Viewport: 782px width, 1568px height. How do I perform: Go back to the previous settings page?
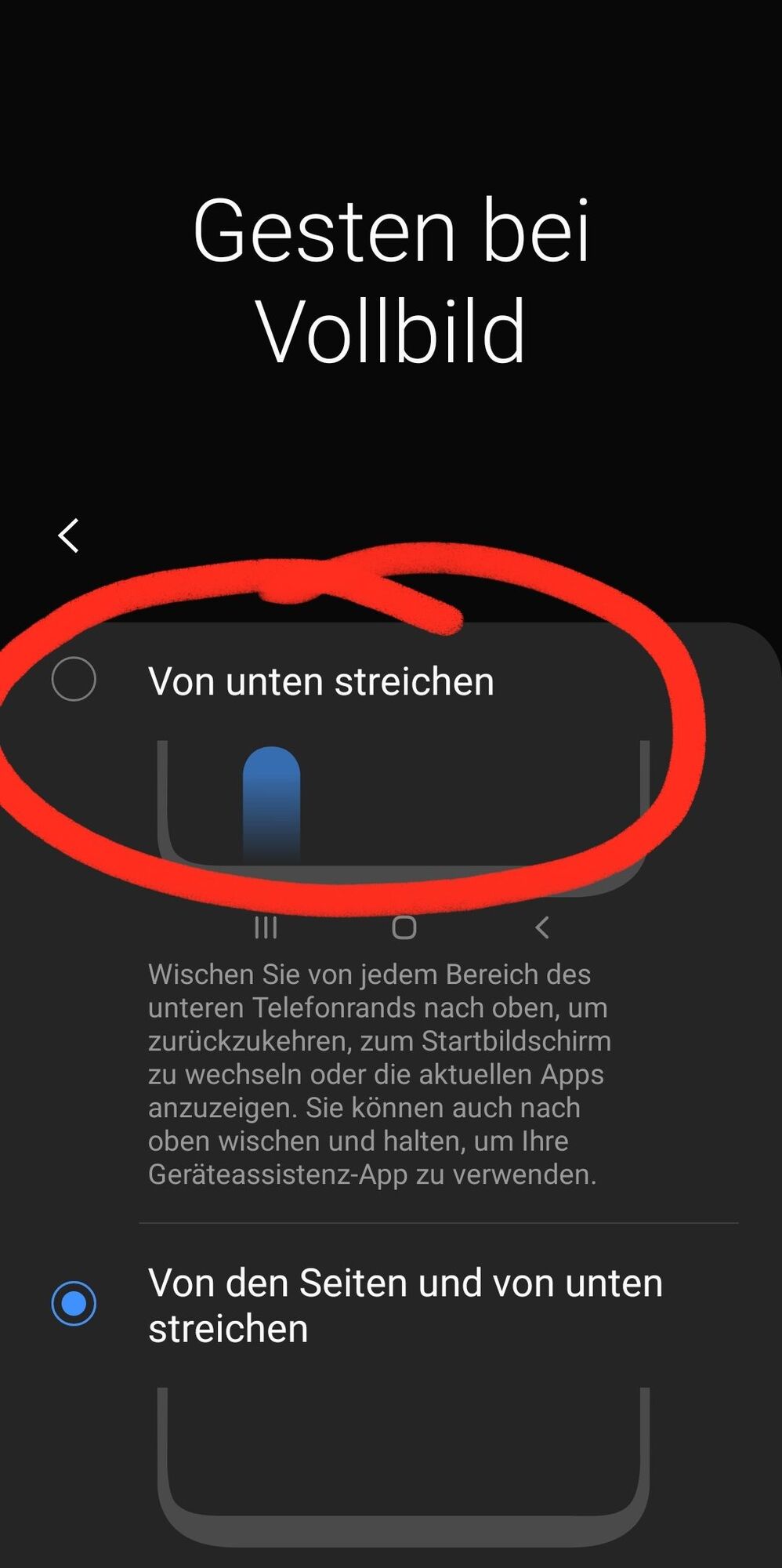pyautogui.click(x=69, y=535)
